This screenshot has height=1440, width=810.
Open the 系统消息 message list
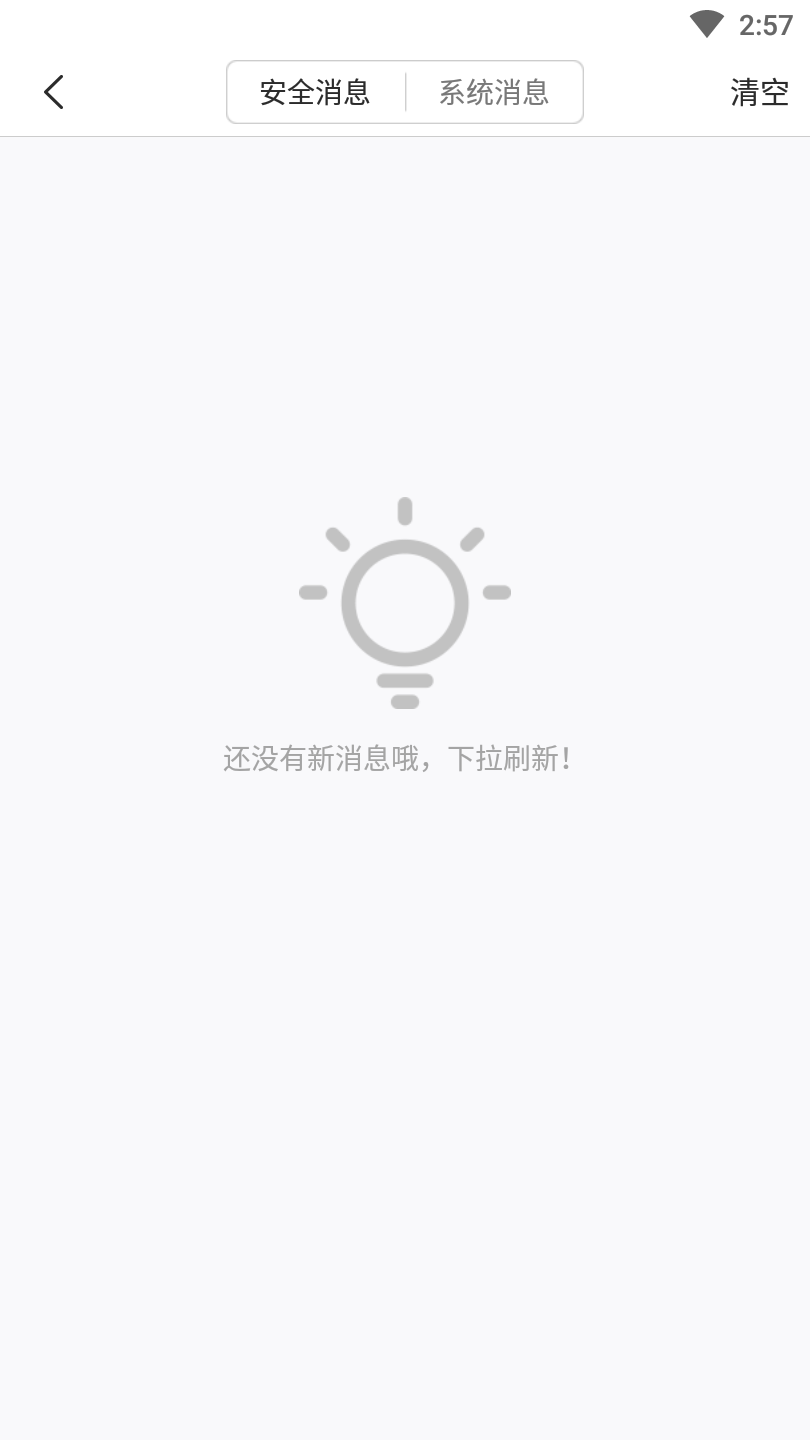click(x=493, y=92)
